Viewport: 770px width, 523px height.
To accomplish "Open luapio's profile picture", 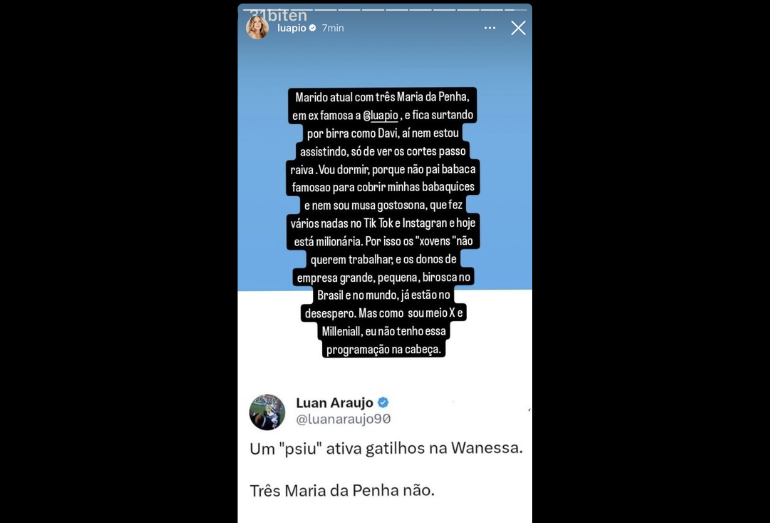I will [257, 28].
